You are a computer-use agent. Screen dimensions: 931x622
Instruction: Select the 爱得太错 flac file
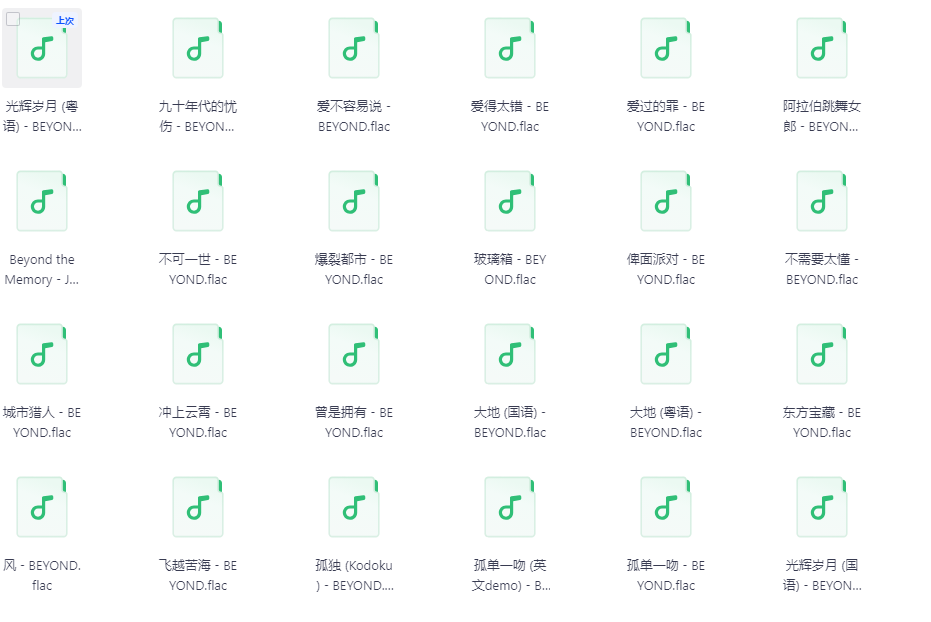510,48
